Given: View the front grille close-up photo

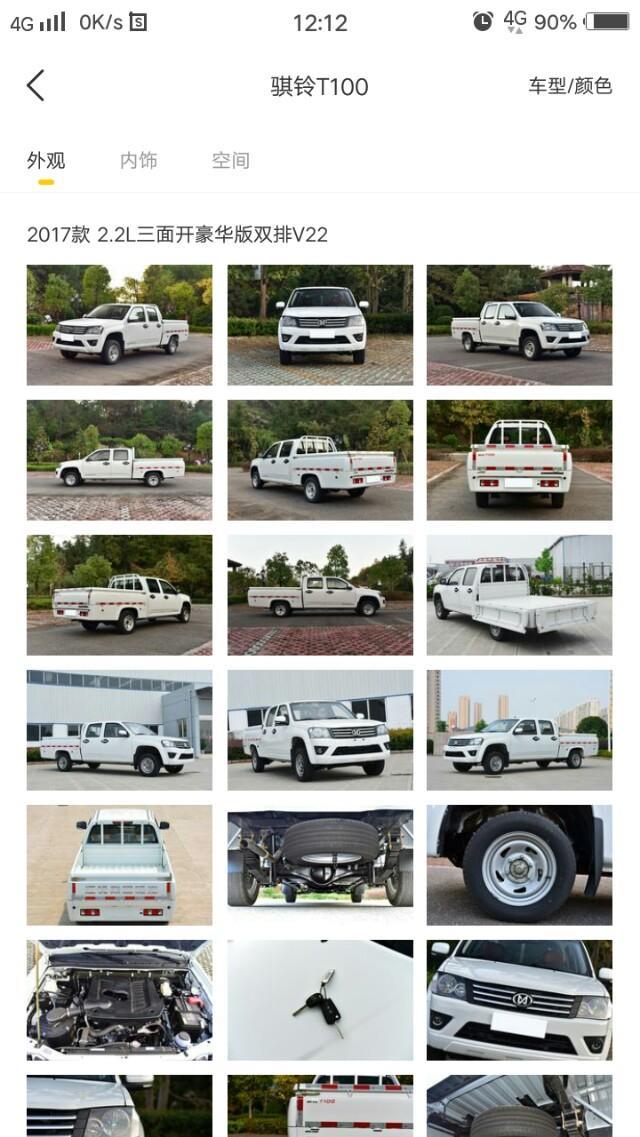Looking at the screenshot, I should 519,1000.
